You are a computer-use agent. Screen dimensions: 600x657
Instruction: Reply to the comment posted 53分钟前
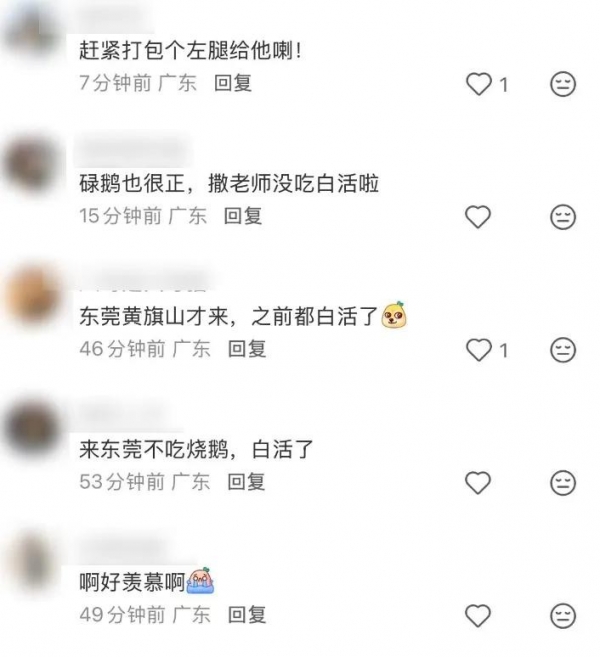click(x=246, y=482)
